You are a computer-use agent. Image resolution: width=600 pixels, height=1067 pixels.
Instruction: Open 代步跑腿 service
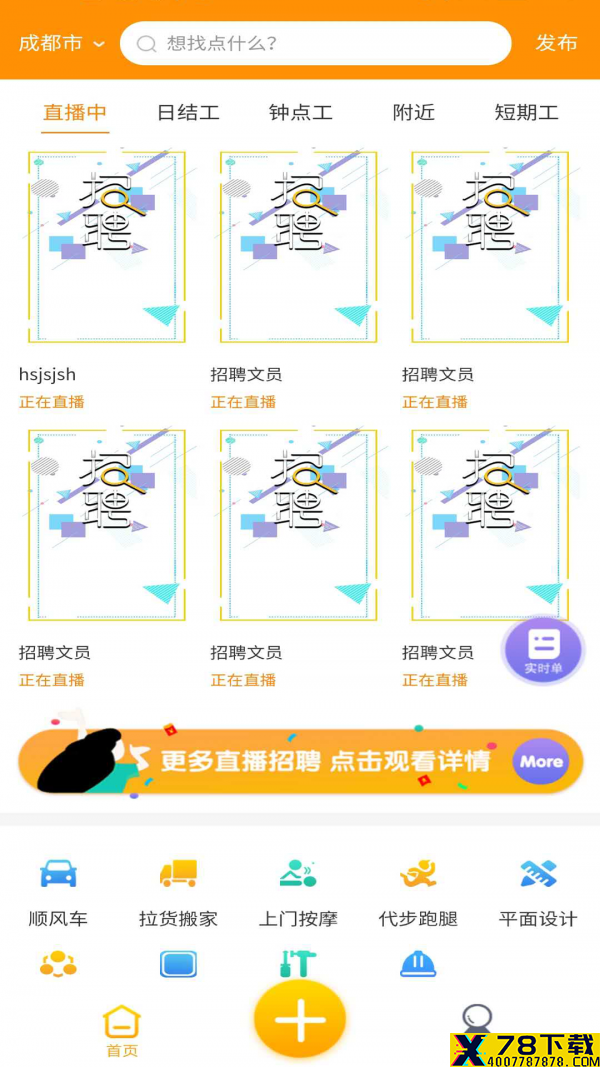[x=418, y=893]
